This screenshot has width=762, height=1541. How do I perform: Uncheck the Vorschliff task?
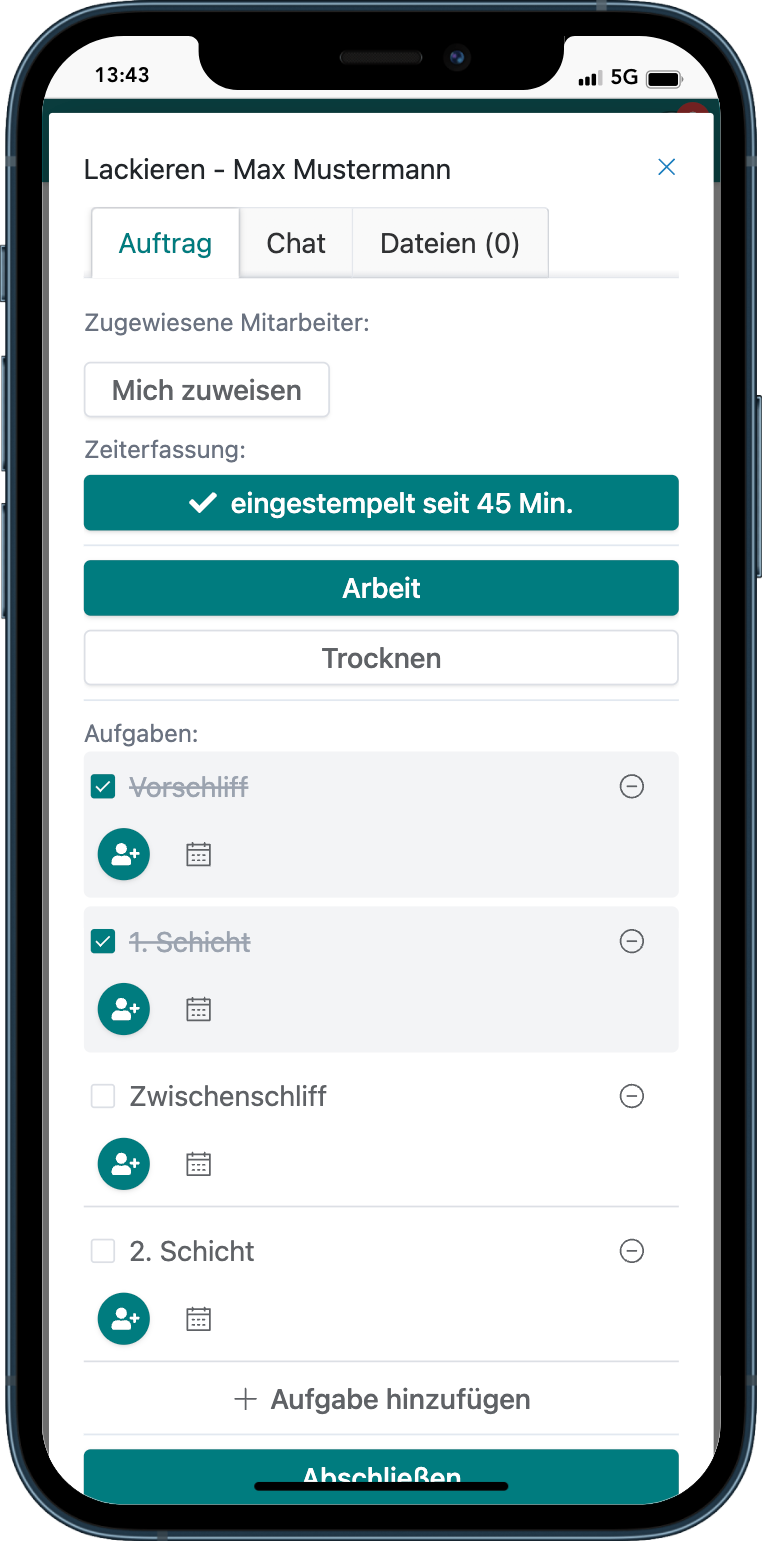tap(103, 787)
